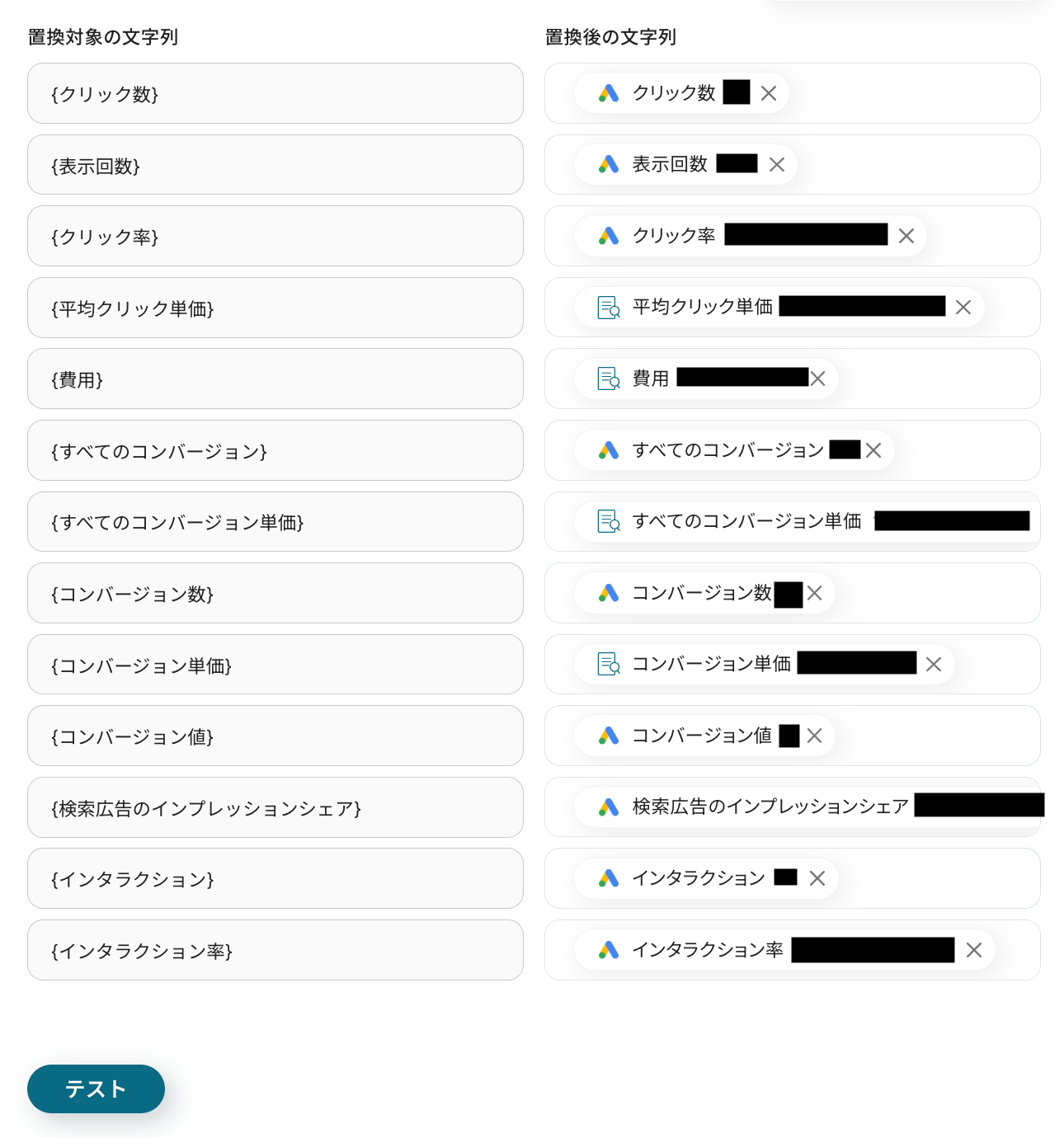The height and width of the screenshot is (1138, 1064).
Task: Clear the コンバージョン値 chip
Action: pyautogui.click(x=815, y=736)
